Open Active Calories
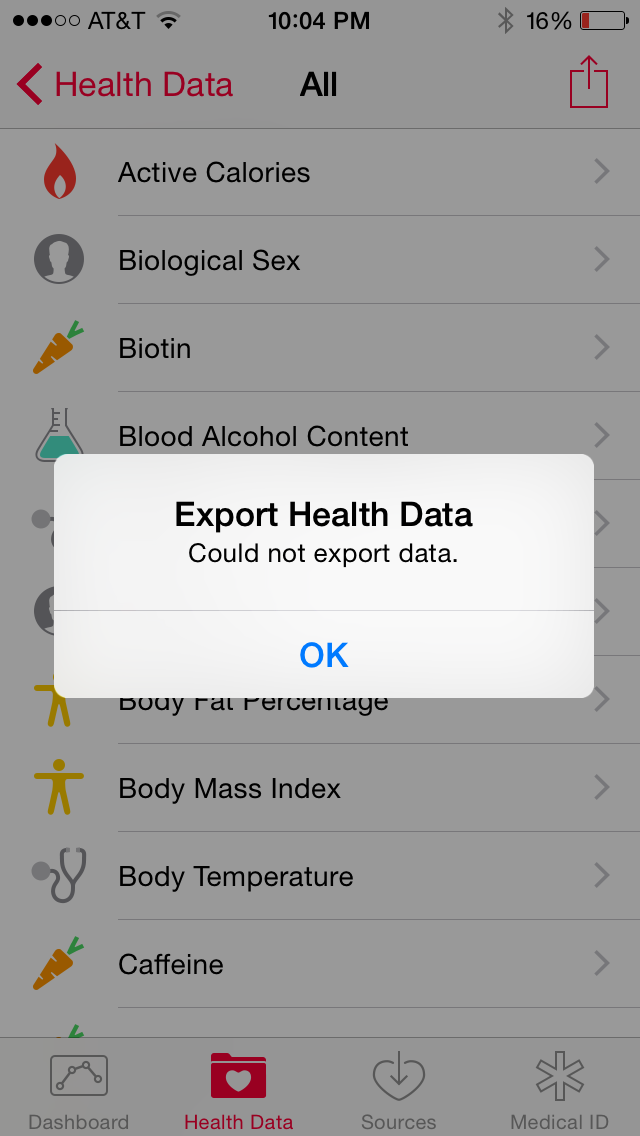 320,172
